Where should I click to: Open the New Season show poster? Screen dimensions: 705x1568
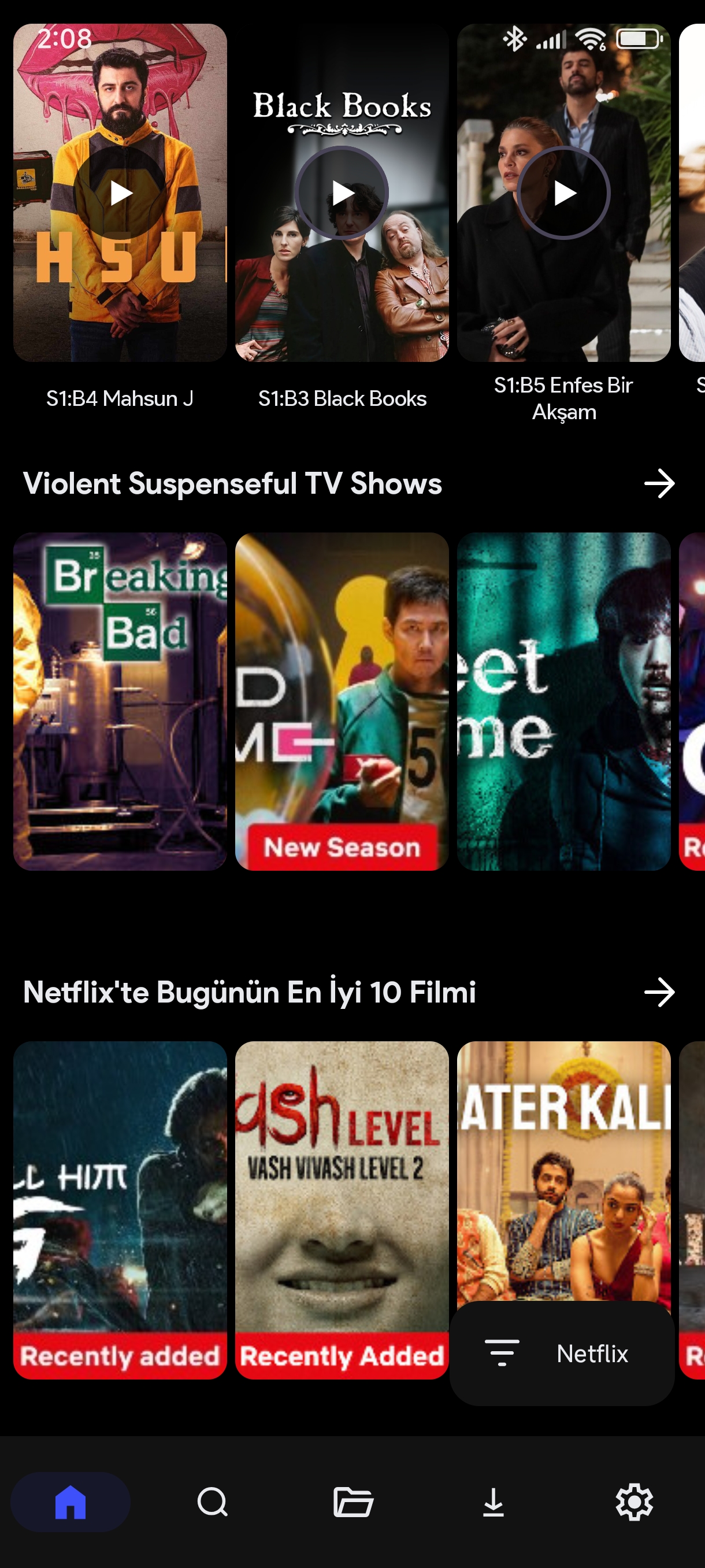point(342,701)
